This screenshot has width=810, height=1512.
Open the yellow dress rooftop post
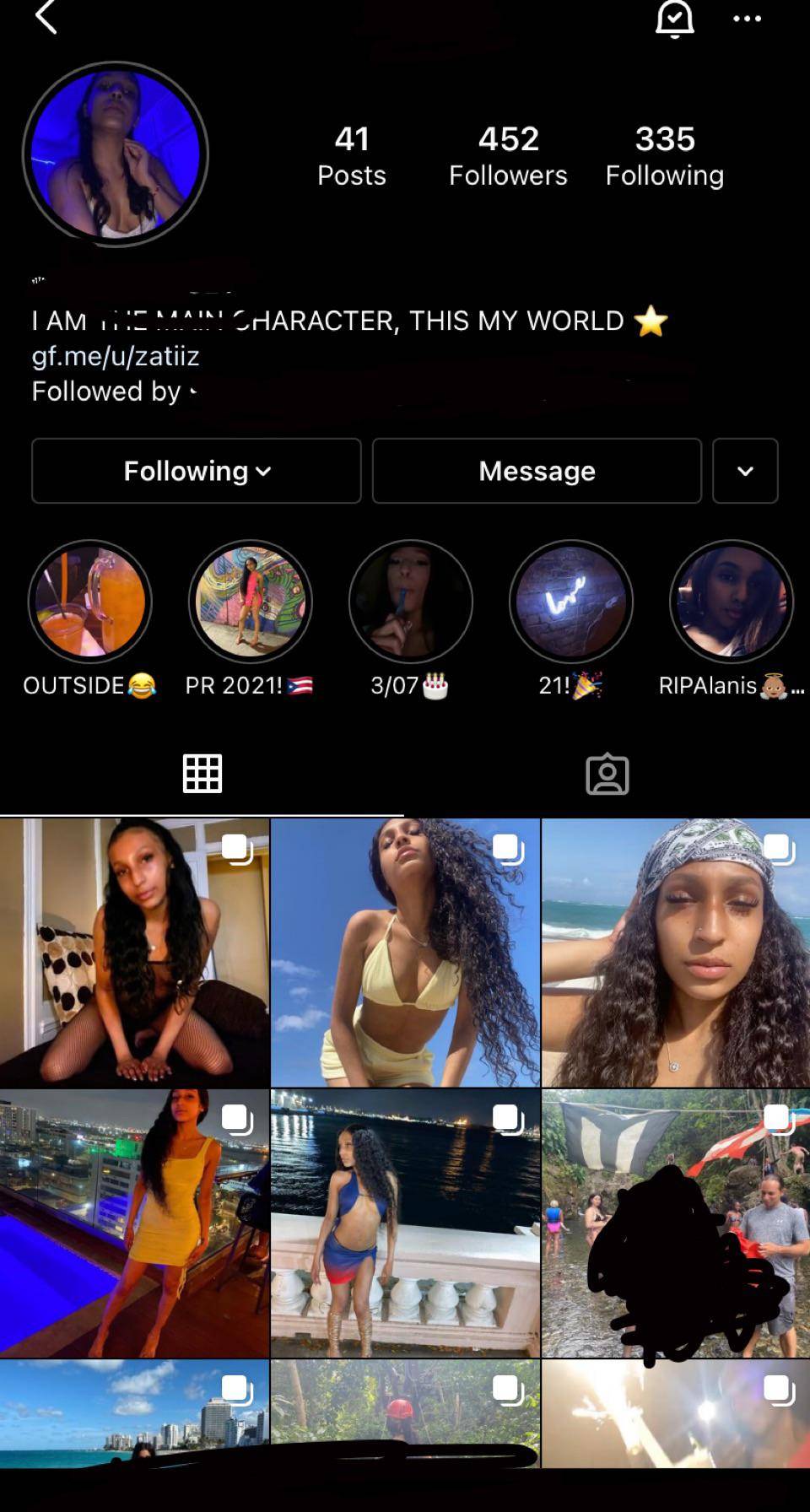[x=135, y=1223]
